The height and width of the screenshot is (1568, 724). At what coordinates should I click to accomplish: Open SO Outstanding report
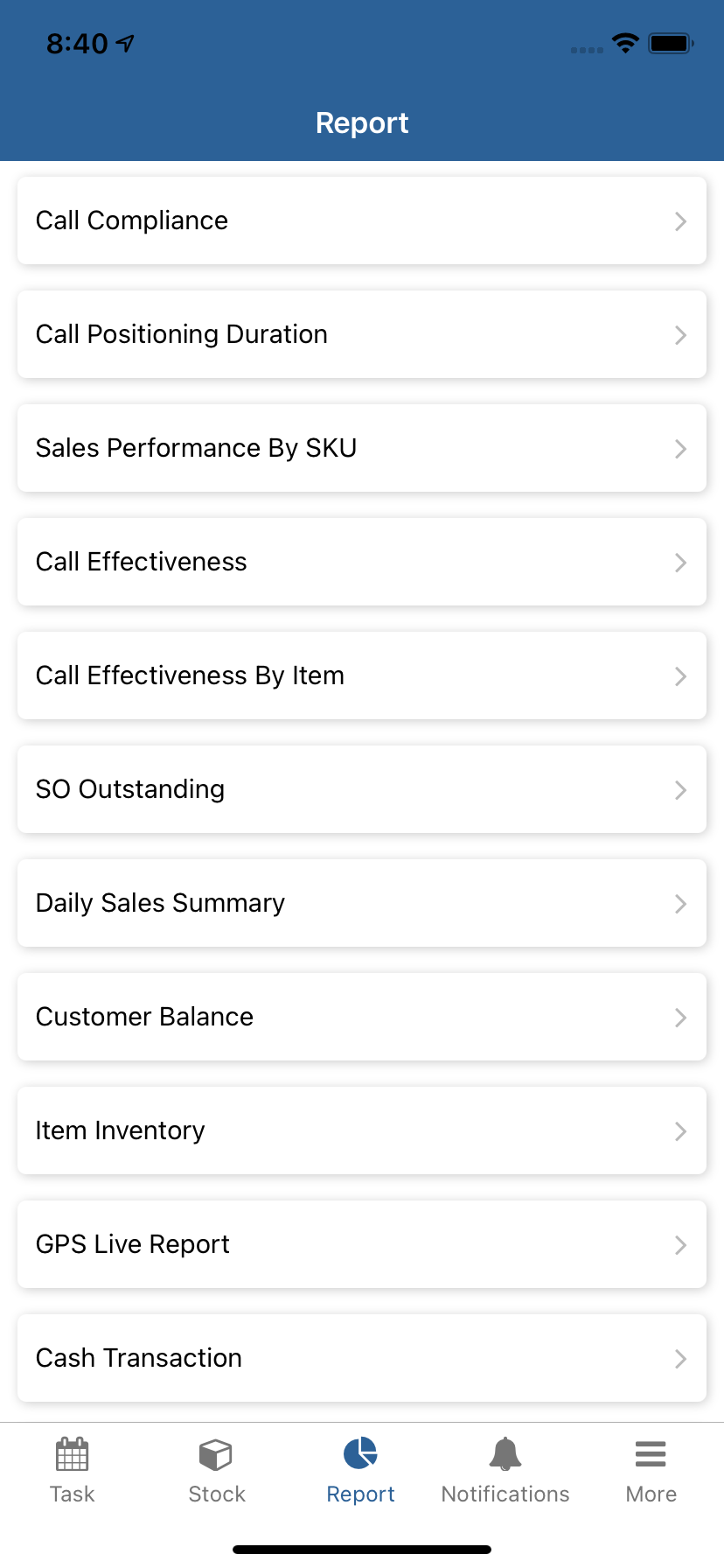361,789
